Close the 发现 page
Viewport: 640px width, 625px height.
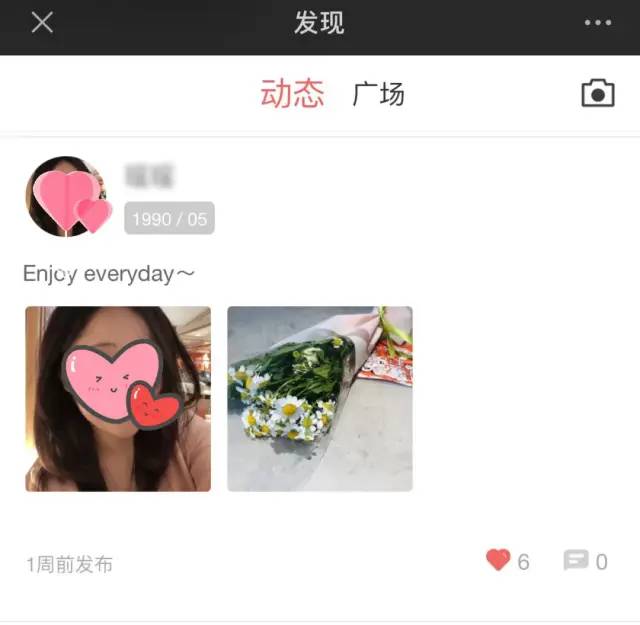tap(42, 23)
